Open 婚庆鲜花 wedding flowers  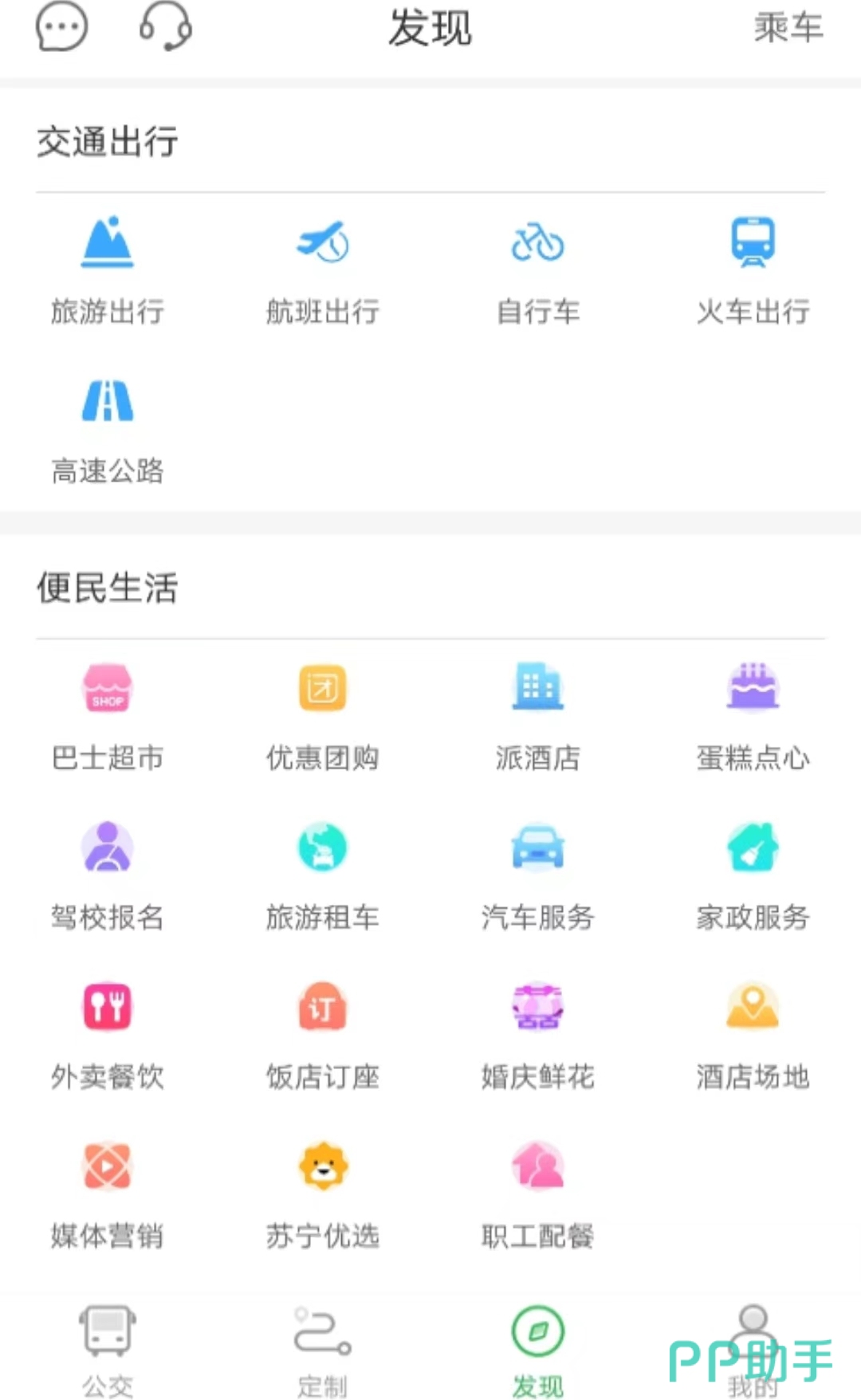[x=538, y=1036]
